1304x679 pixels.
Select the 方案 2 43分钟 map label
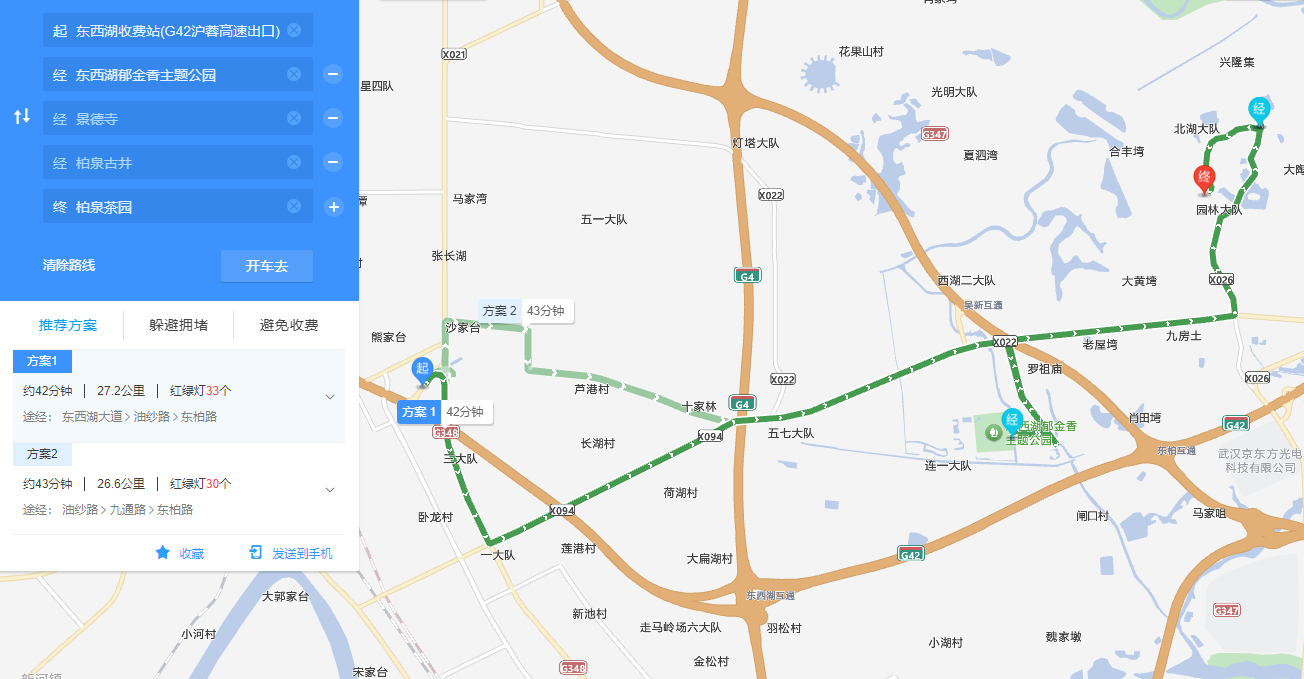pos(526,311)
